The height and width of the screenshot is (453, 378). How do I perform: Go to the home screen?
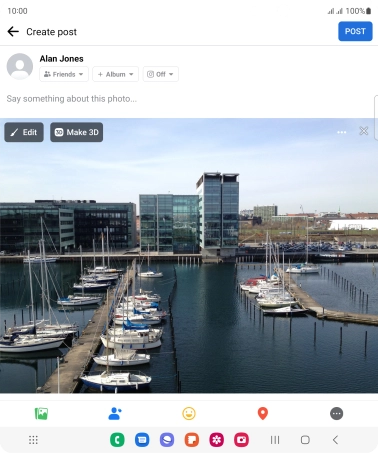(305, 440)
